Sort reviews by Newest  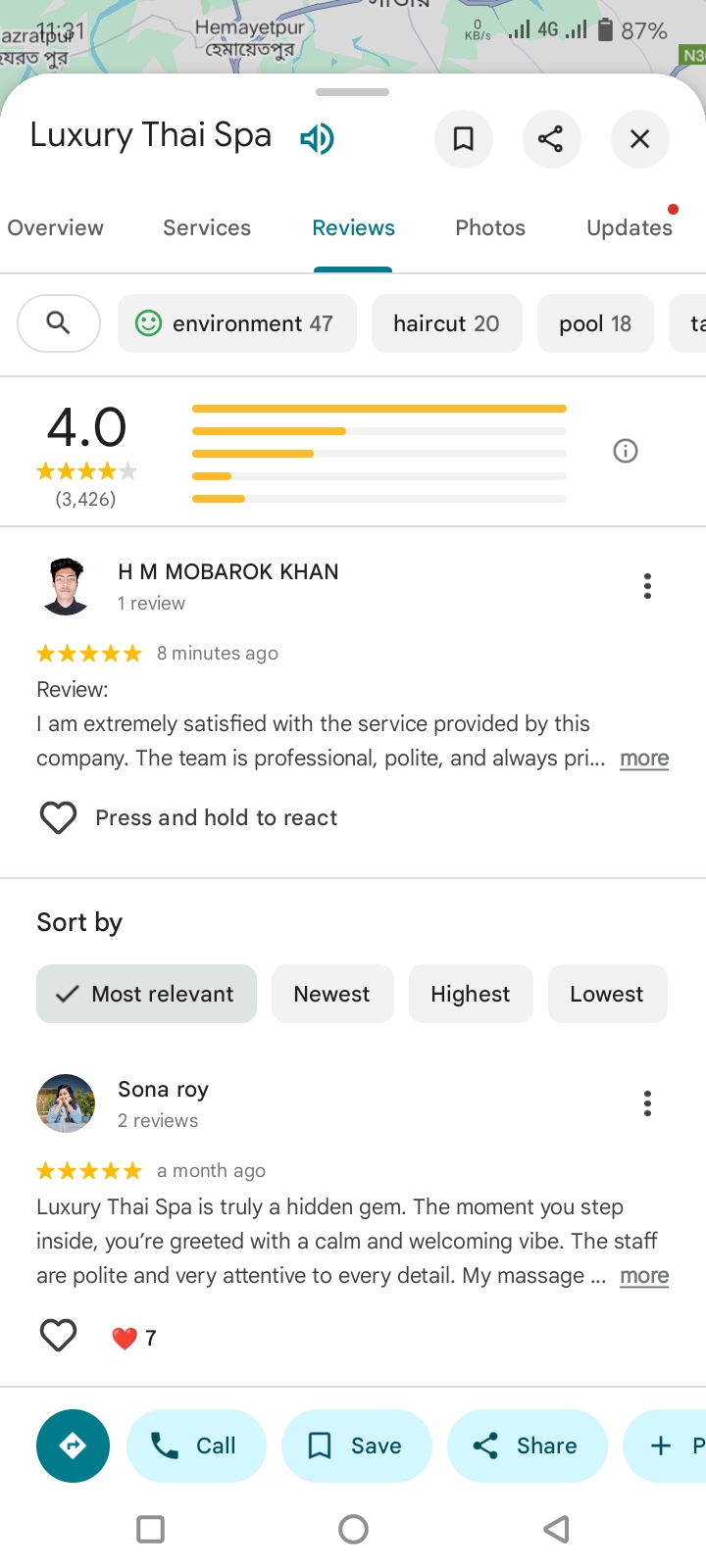[331, 994]
